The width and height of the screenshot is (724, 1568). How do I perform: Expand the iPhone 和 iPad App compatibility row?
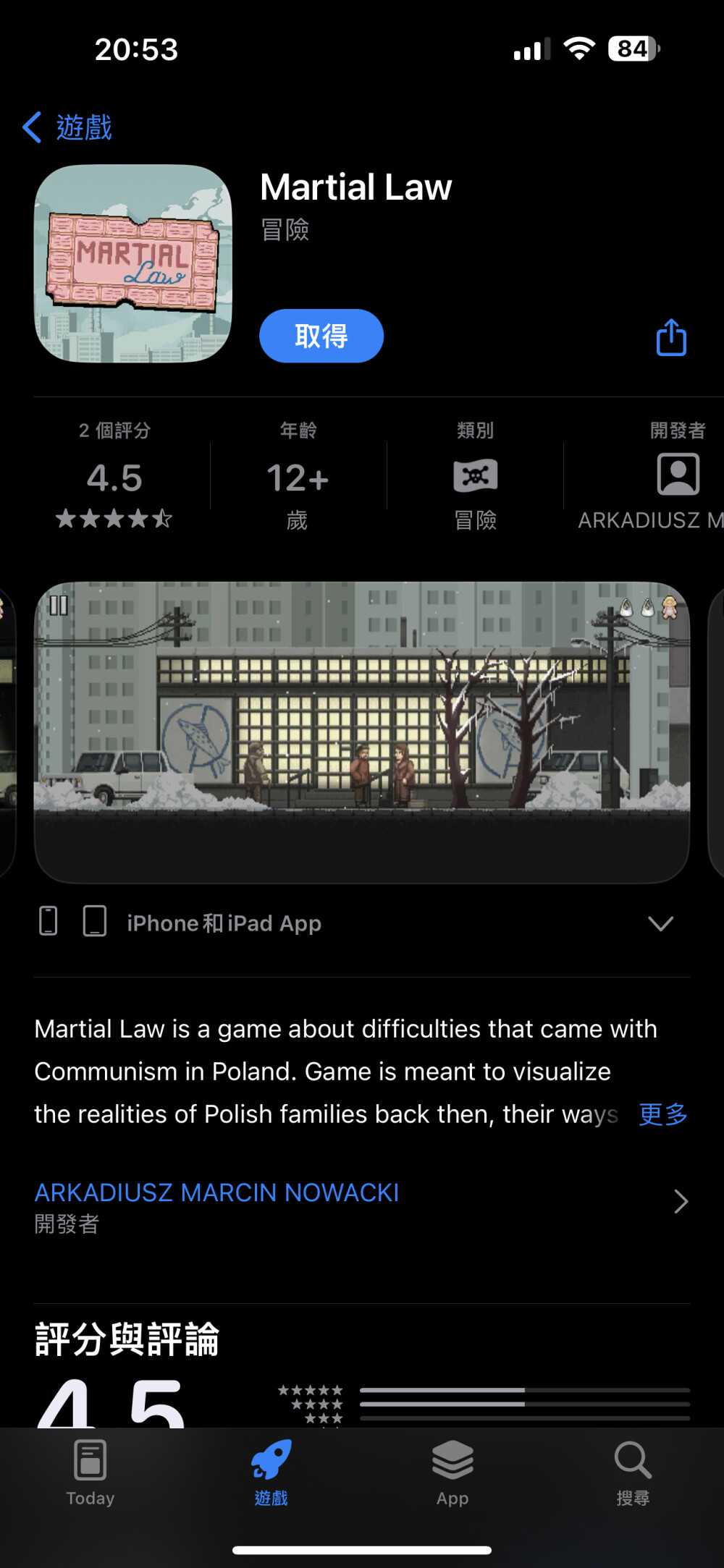click(x=660, y=923)
